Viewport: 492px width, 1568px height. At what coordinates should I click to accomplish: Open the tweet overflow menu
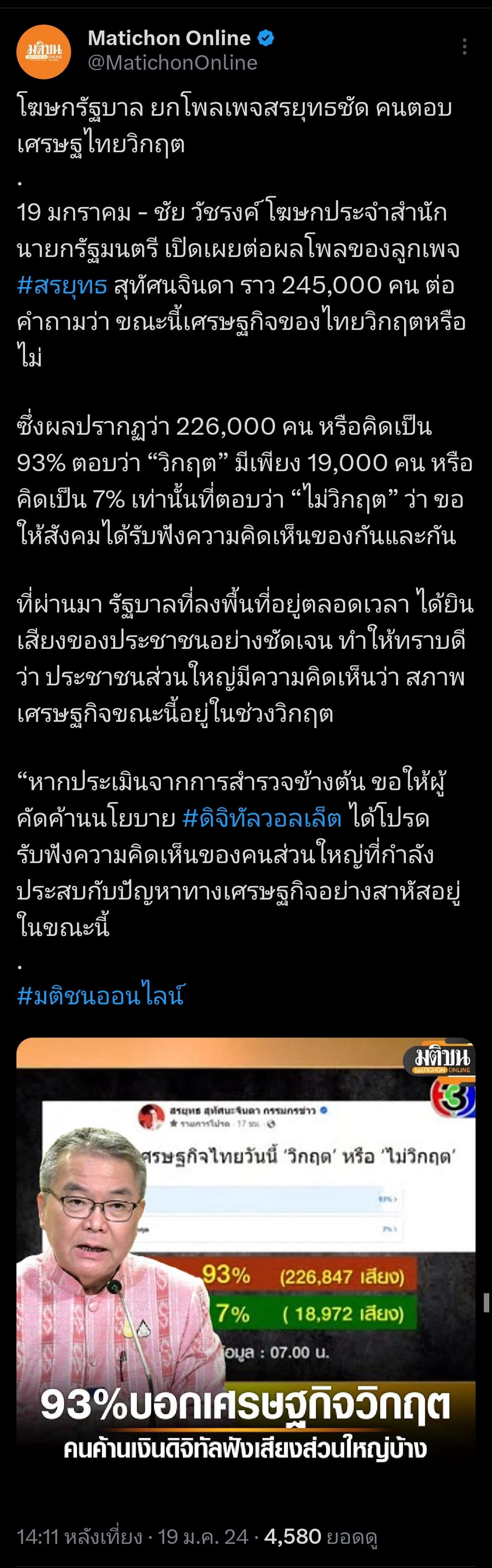tap(464, 47)
